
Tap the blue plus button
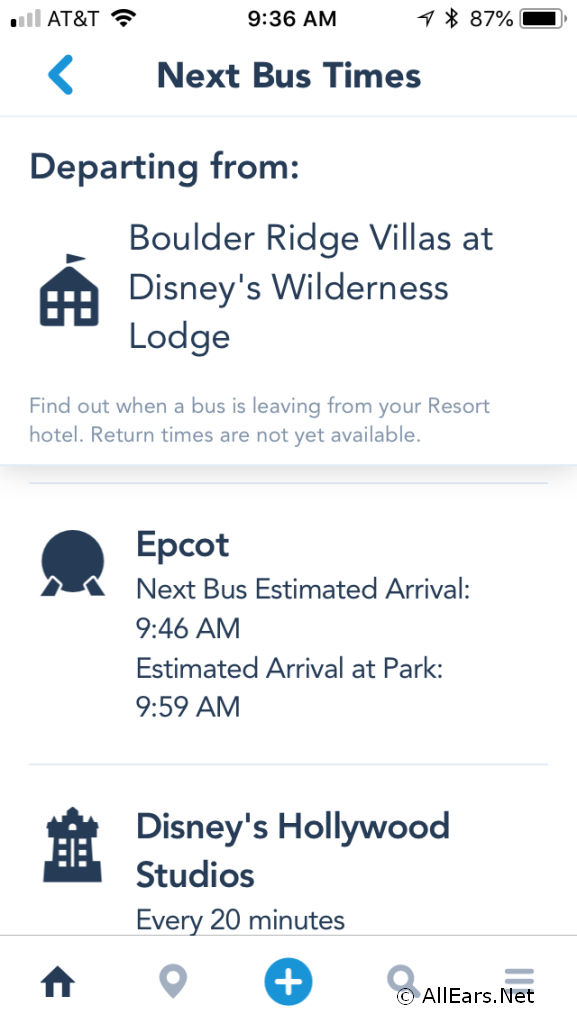point(288,982)
